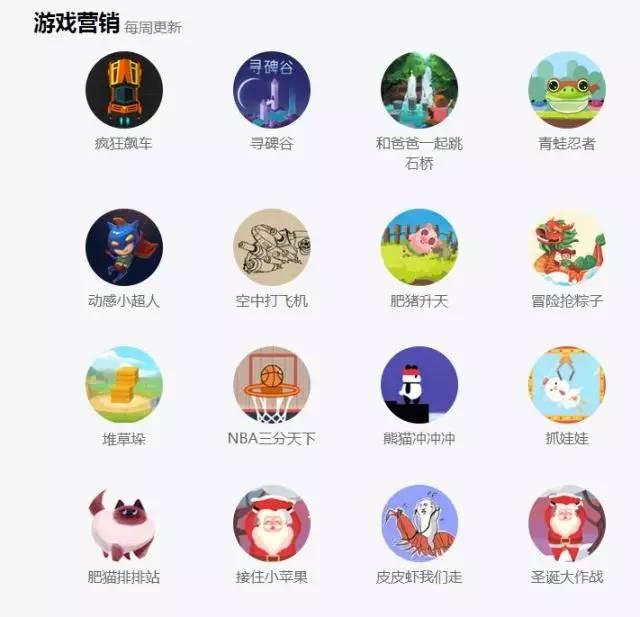Screen dimensions: 640x617
Task: Open the 熊猫冲冲冲 game
Action: click(x=419, y=385)
